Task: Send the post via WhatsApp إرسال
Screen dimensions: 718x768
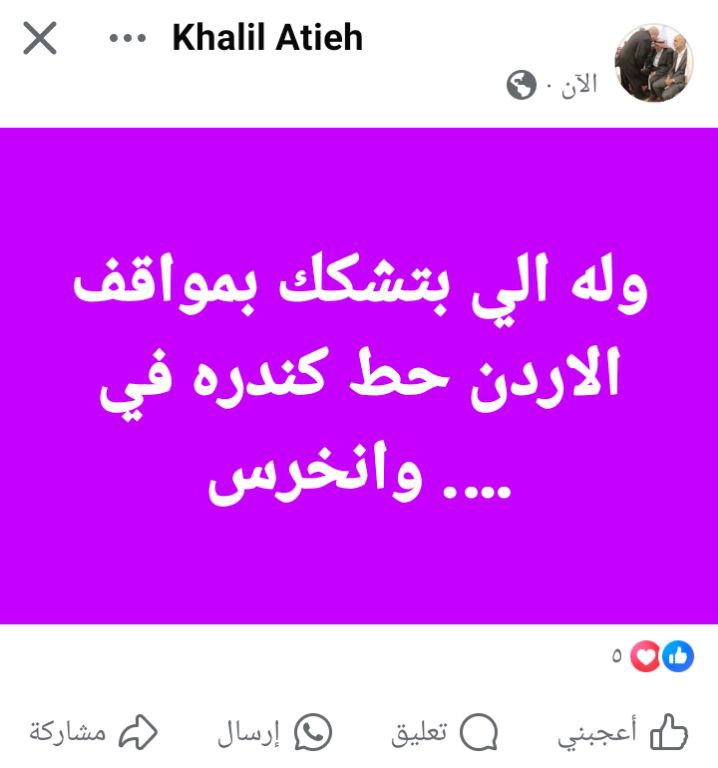Action: 275,733
